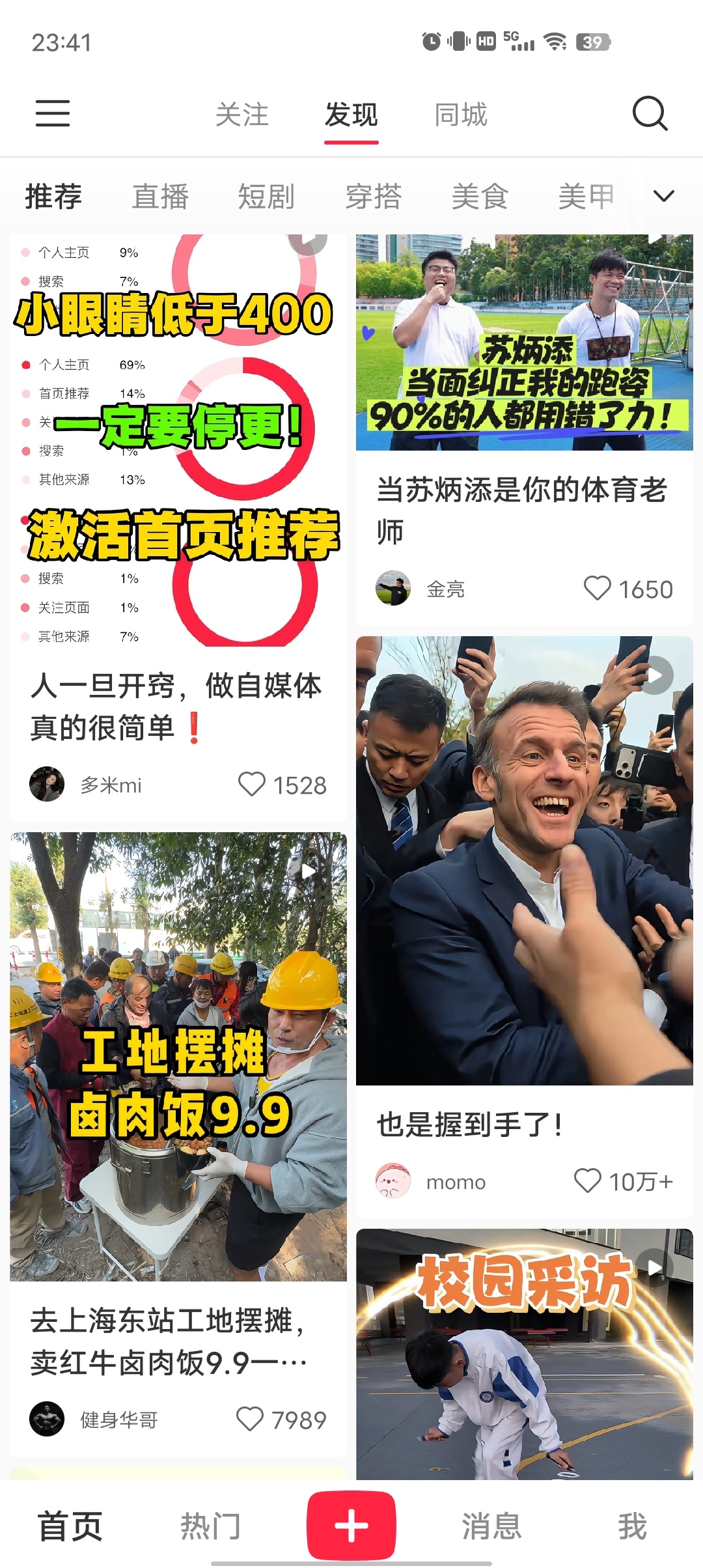
Task: Select the 穿搭 category
Action: (x=373, y=196)
